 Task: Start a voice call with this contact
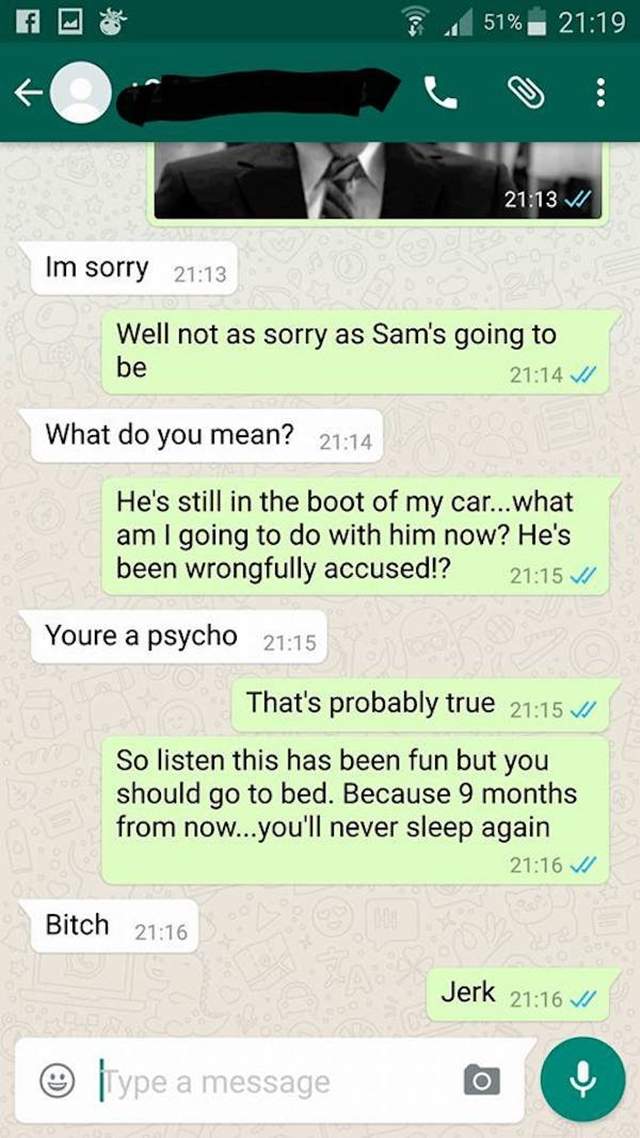439,93
